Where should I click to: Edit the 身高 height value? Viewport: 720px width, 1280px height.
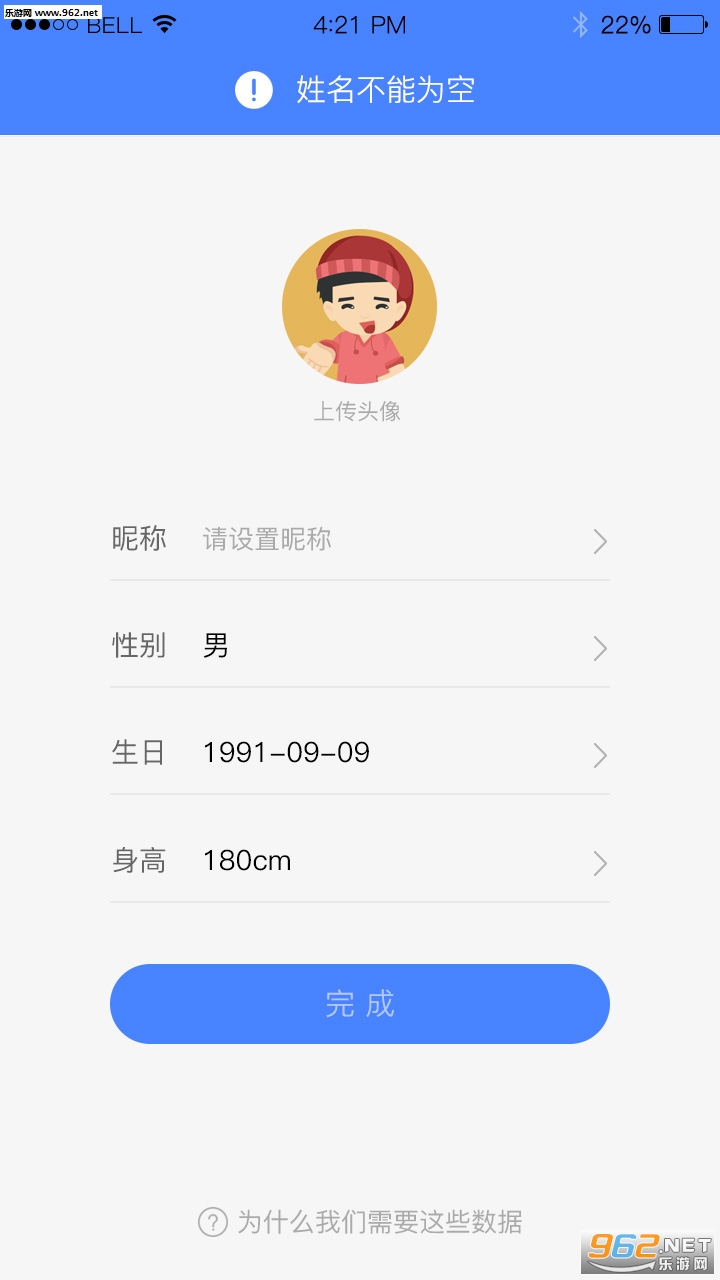(x=360, y=861)
